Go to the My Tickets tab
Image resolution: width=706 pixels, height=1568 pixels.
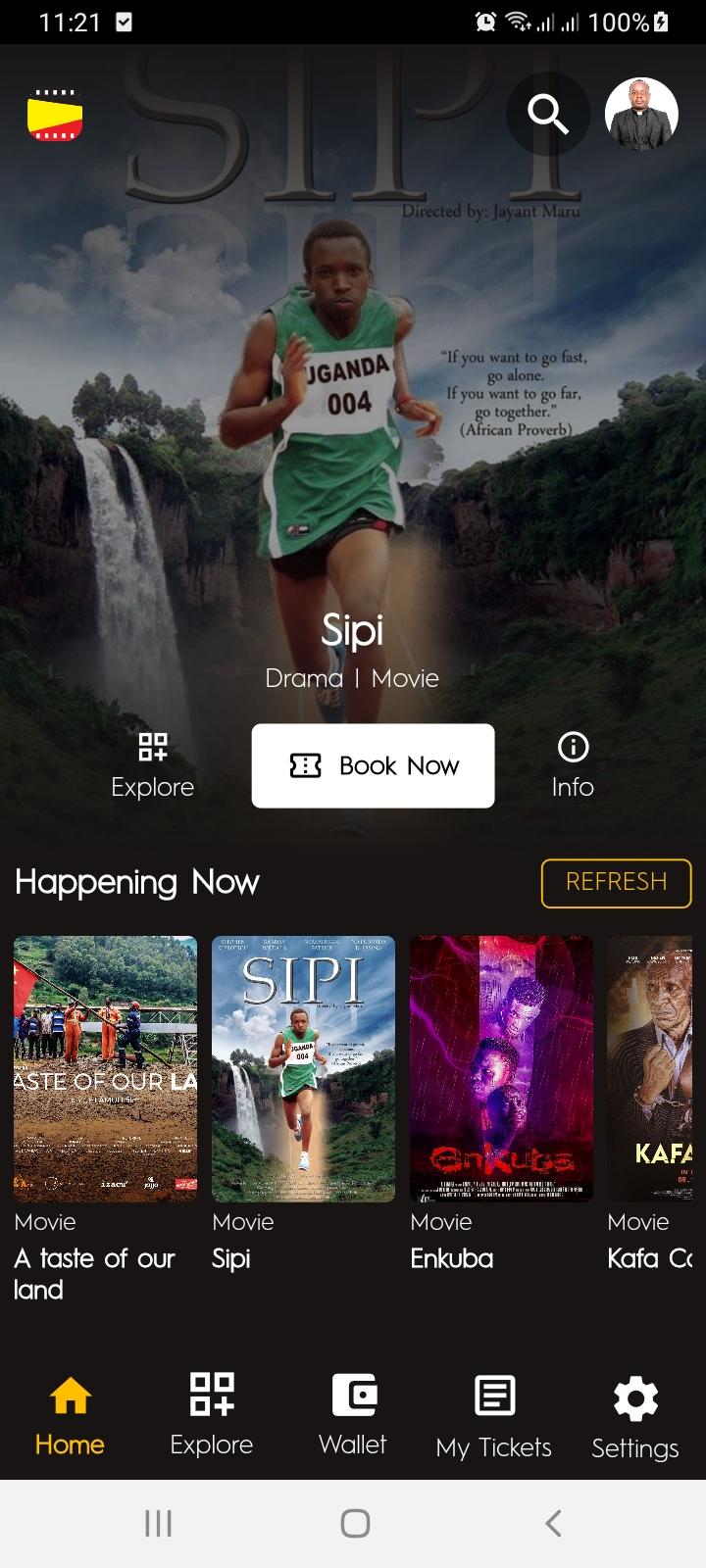[x=494, y=1416]
